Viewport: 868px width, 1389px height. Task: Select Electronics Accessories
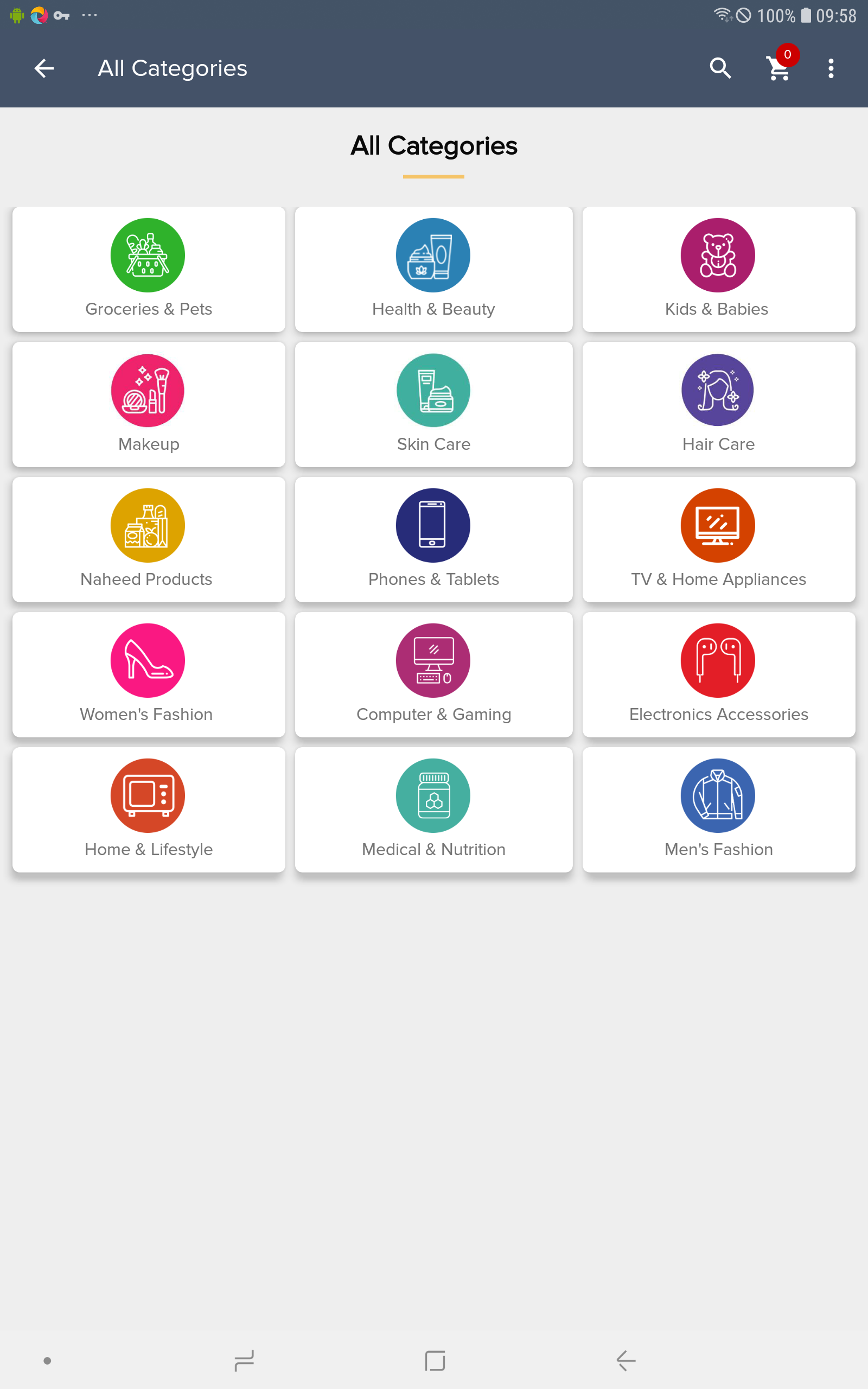point(719,674)
